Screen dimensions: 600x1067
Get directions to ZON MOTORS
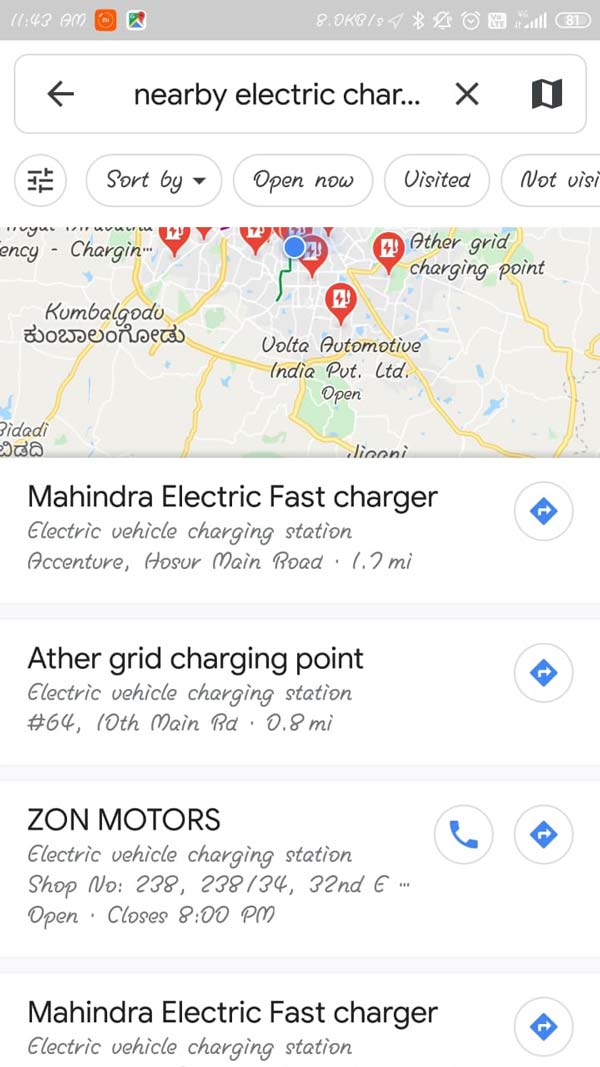(543, 834)
